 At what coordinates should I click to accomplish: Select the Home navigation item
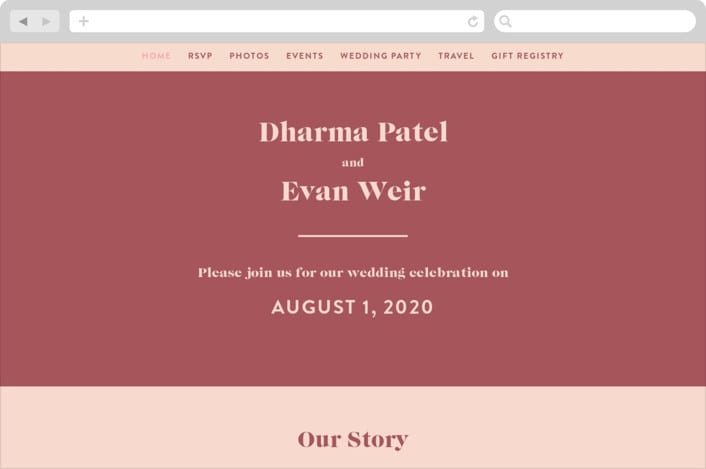point(156,56)
